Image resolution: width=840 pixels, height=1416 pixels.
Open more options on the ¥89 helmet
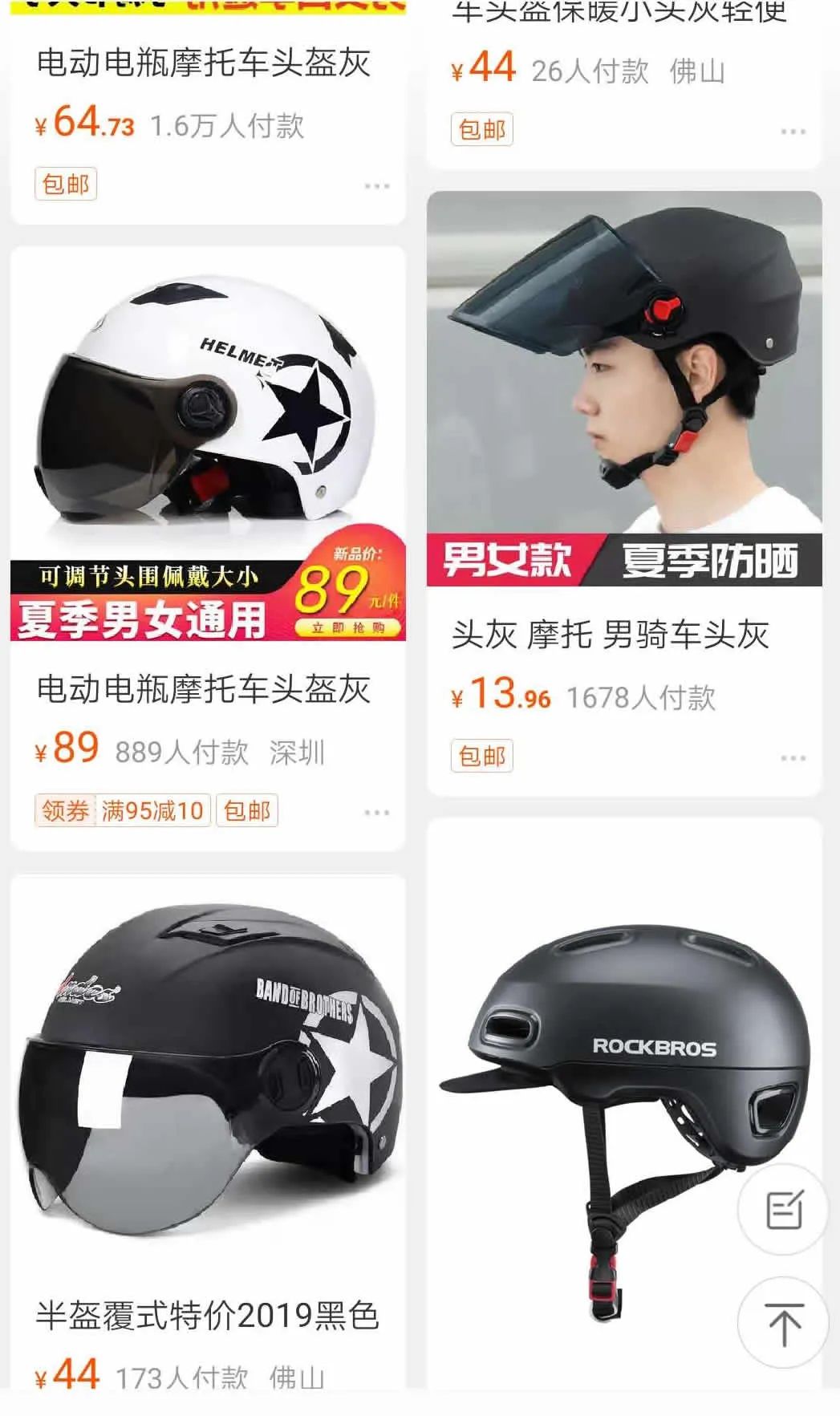(x=376, y=813)
